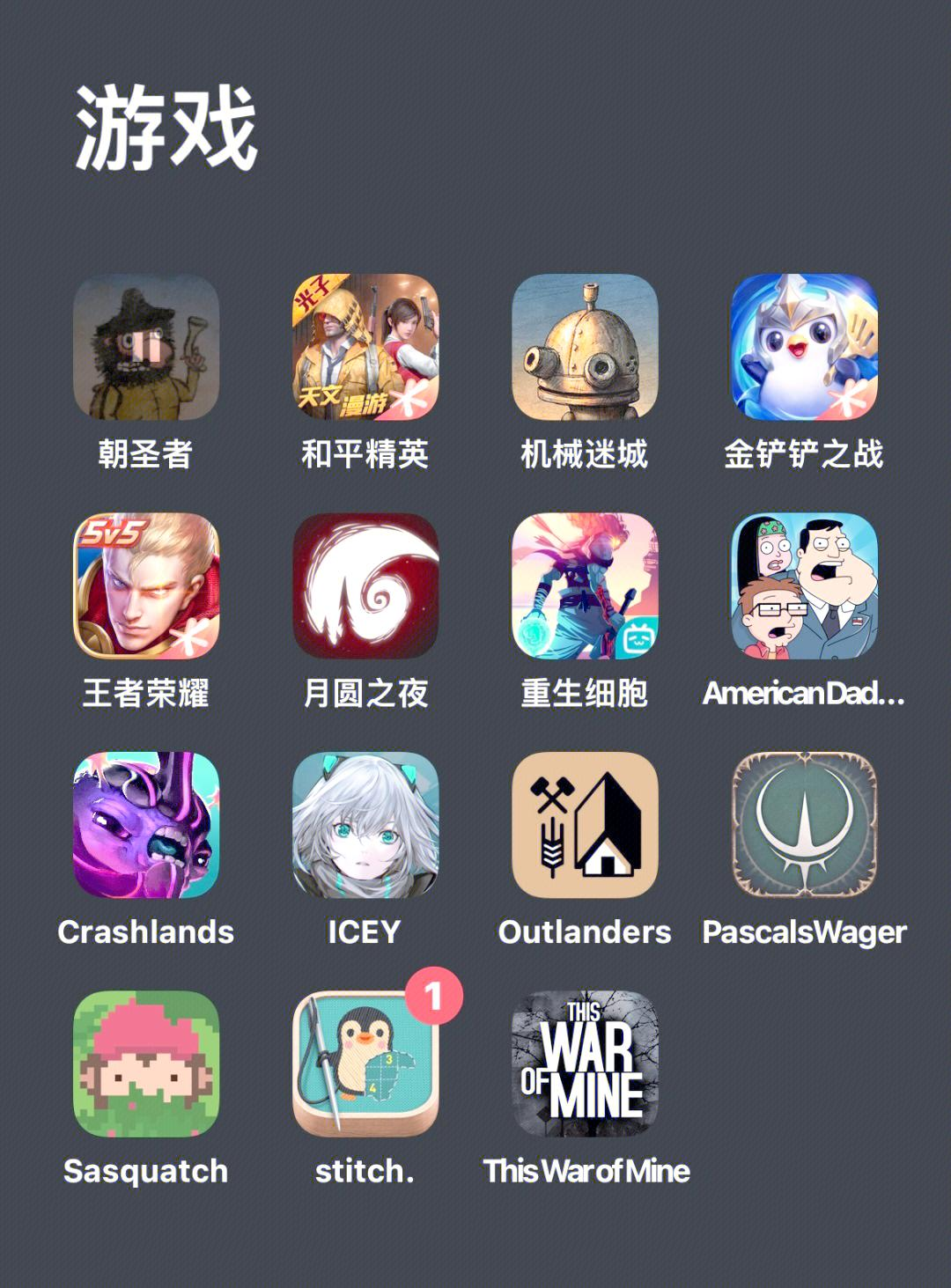The image size is (951, 1288).
Task: Launch This War of Mine
Action: click(585, 1064)
